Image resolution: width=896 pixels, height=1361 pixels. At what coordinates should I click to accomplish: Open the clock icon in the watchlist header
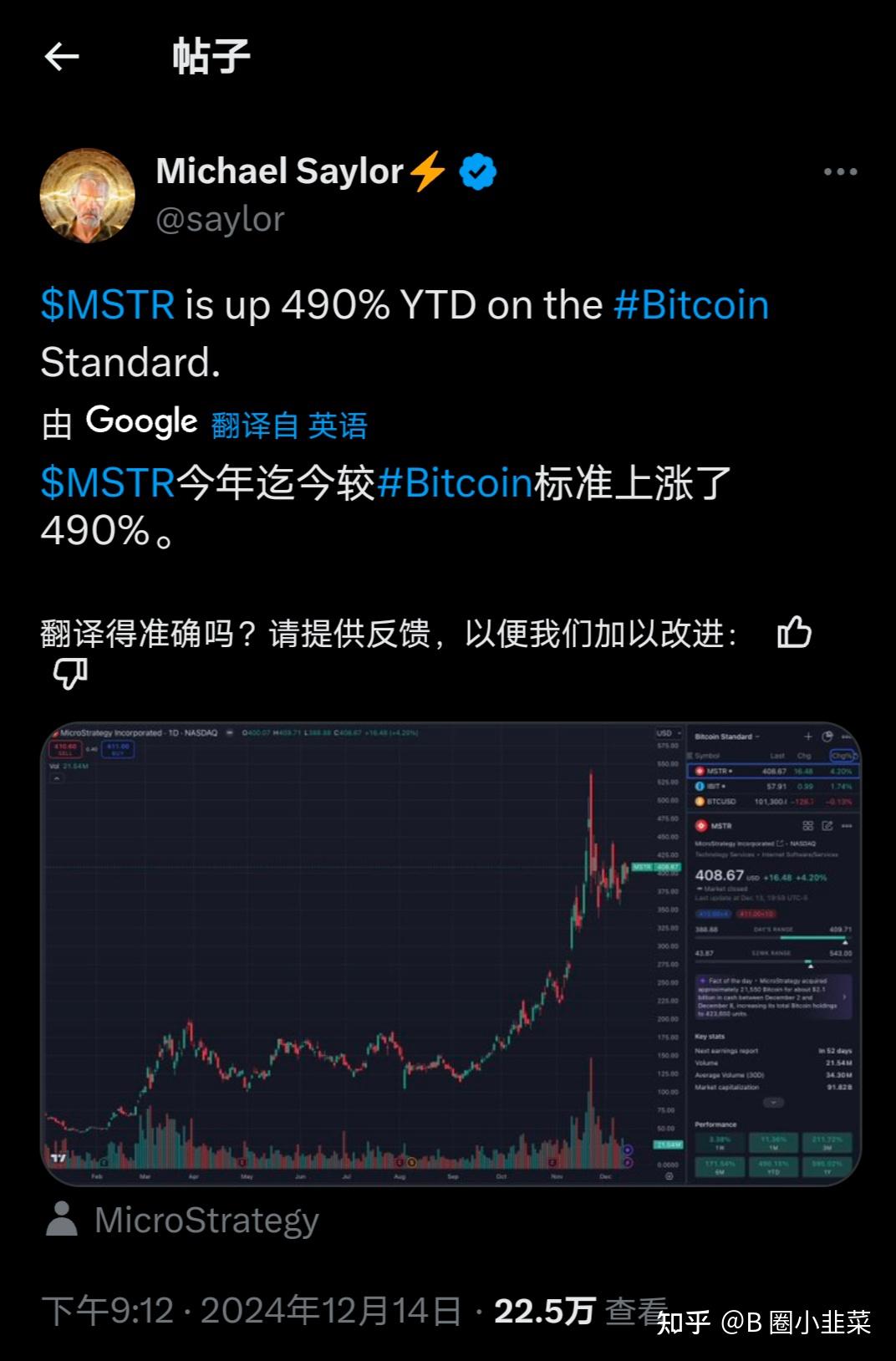pyautogui.click(x=827, y=737)
